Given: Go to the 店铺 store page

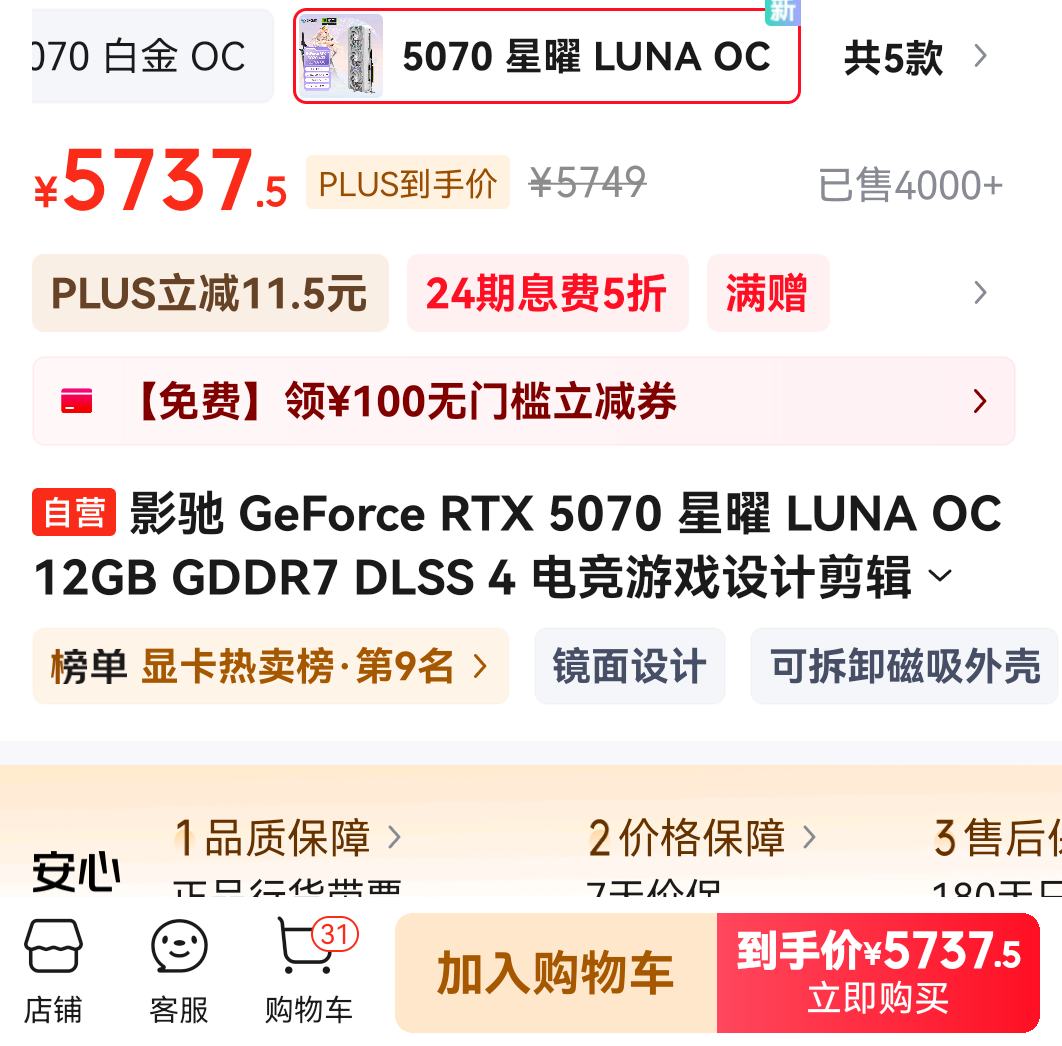Looking at the screenshot, I should pos(54,972).
